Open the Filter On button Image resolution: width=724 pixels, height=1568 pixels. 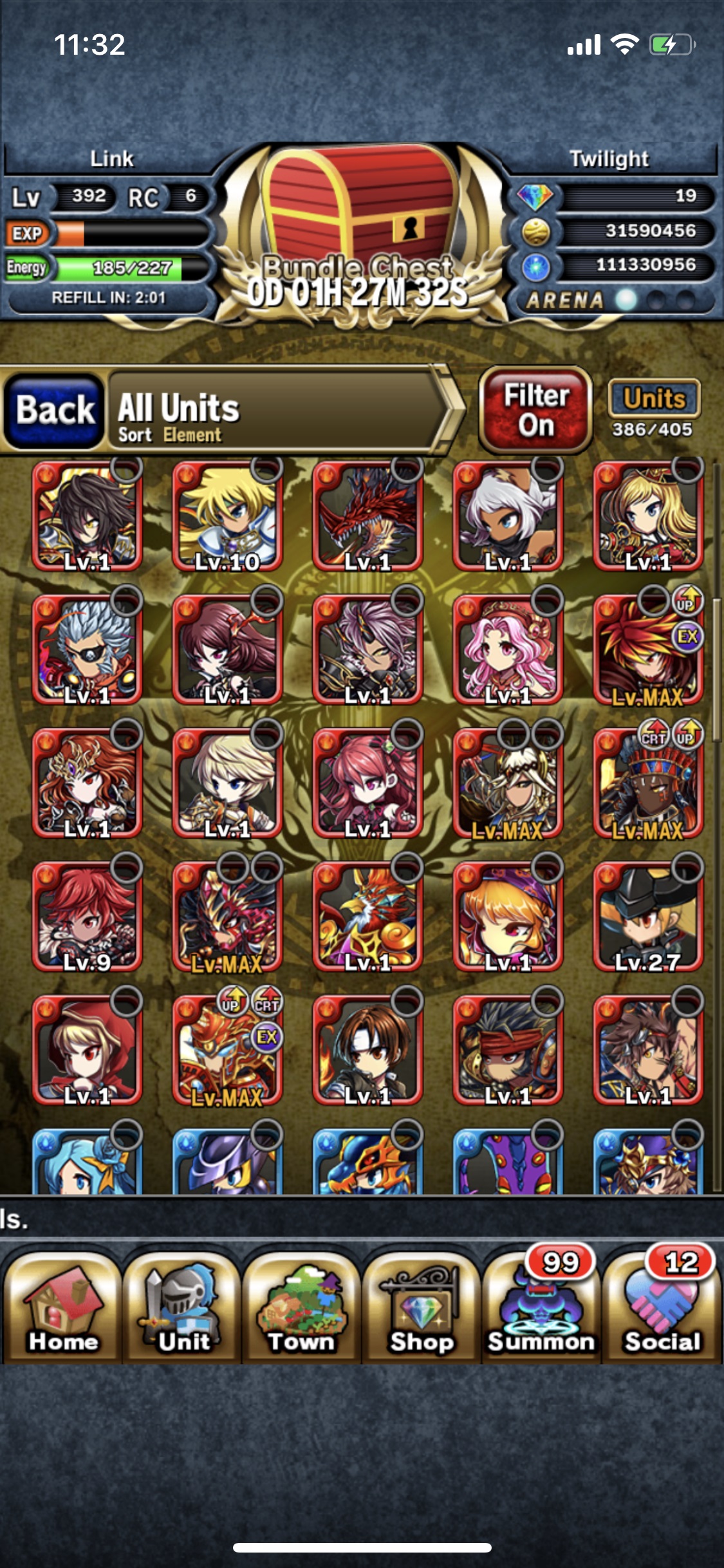point(535,409)
